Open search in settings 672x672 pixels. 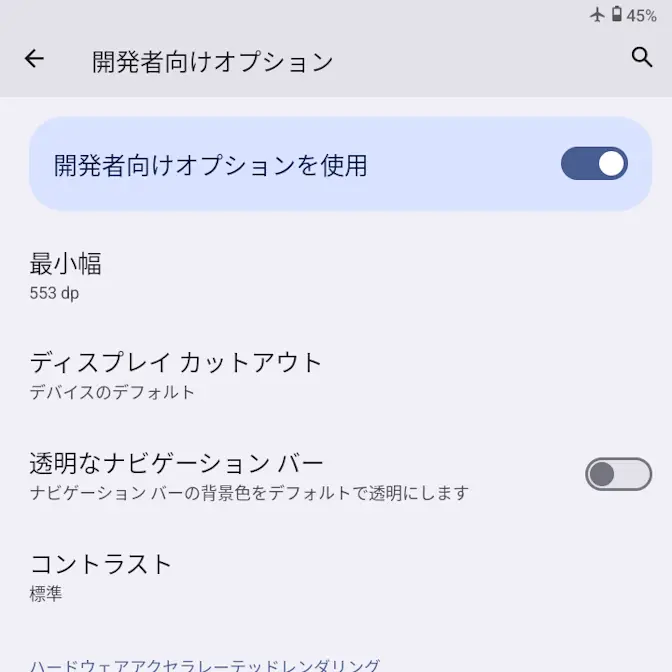(642, 58)
